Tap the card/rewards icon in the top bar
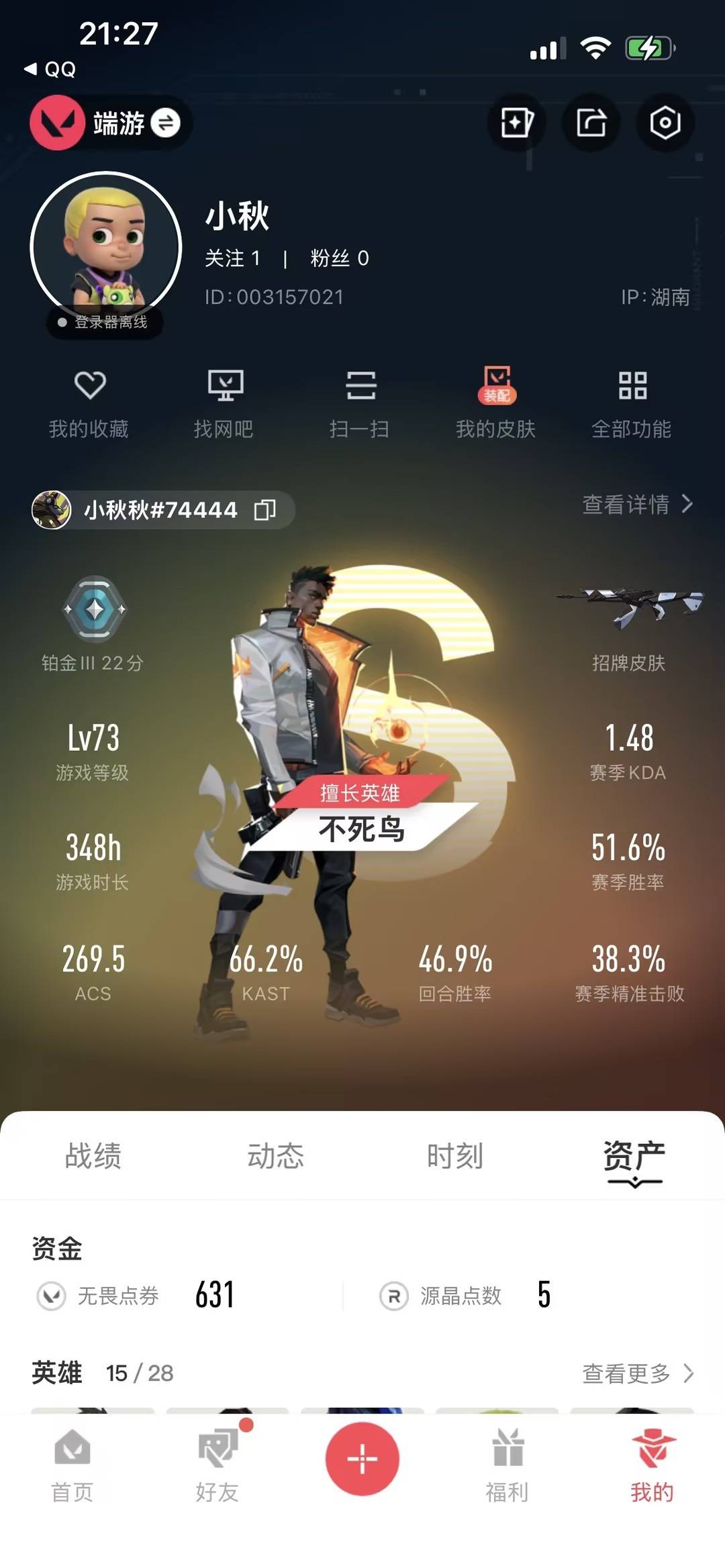This screenshot has width=725, height=1568. coord(516,122)
